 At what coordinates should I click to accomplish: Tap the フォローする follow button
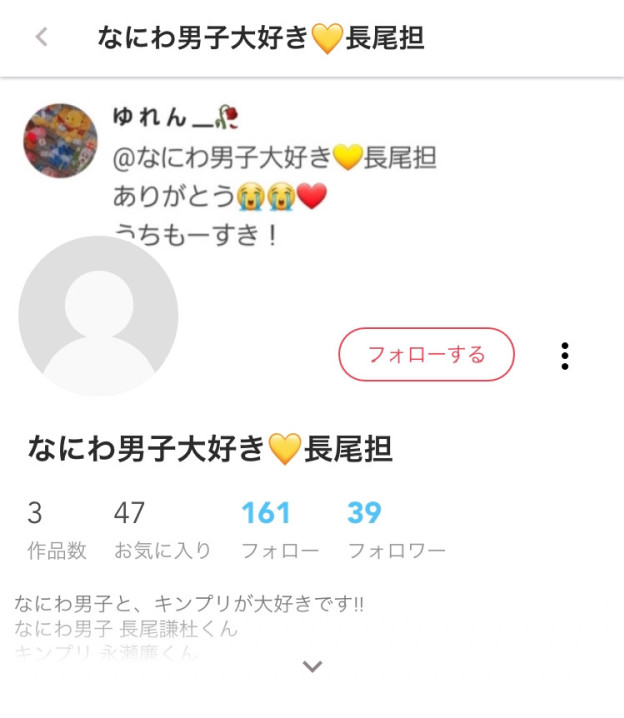point(427,355)
